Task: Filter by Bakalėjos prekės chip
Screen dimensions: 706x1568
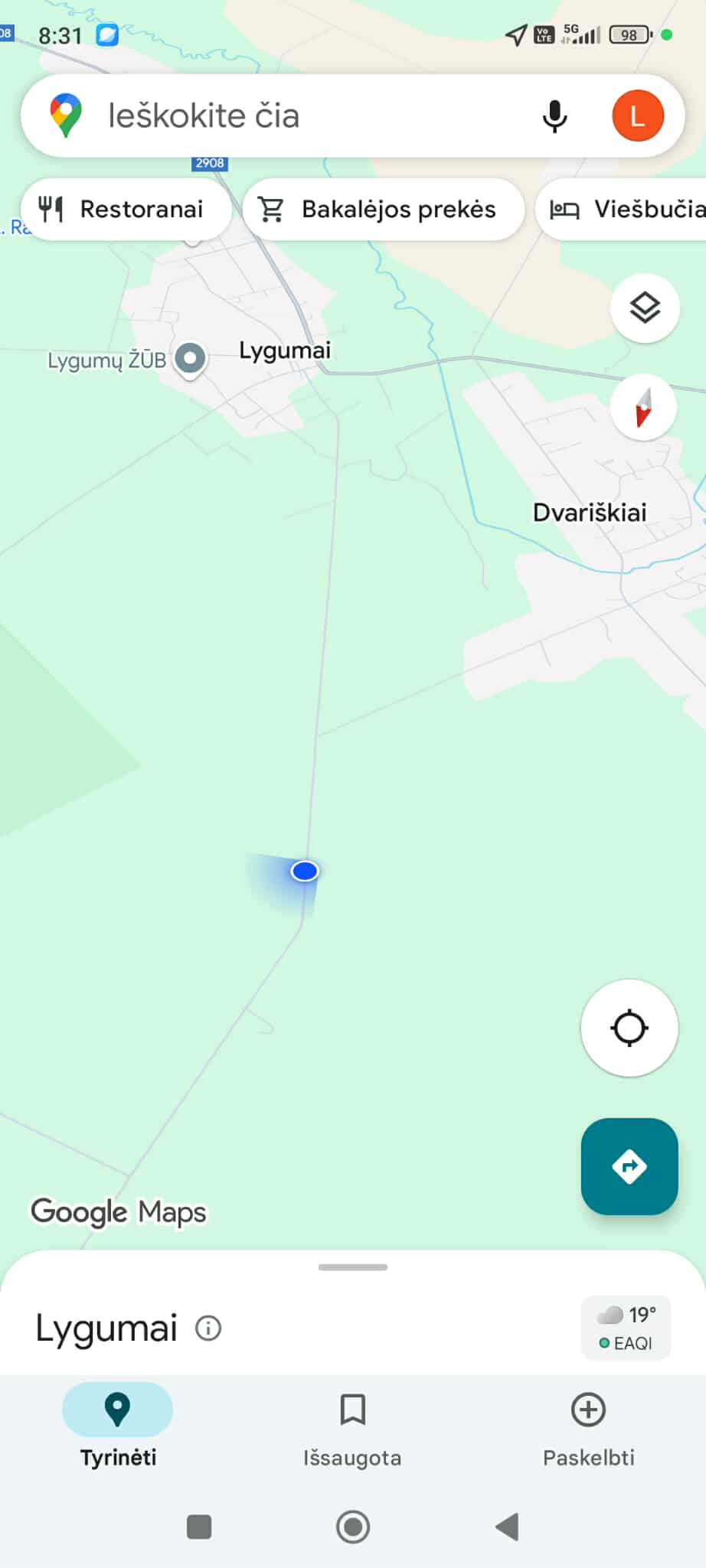Action: pyautogui.click(x=383, y=209)
